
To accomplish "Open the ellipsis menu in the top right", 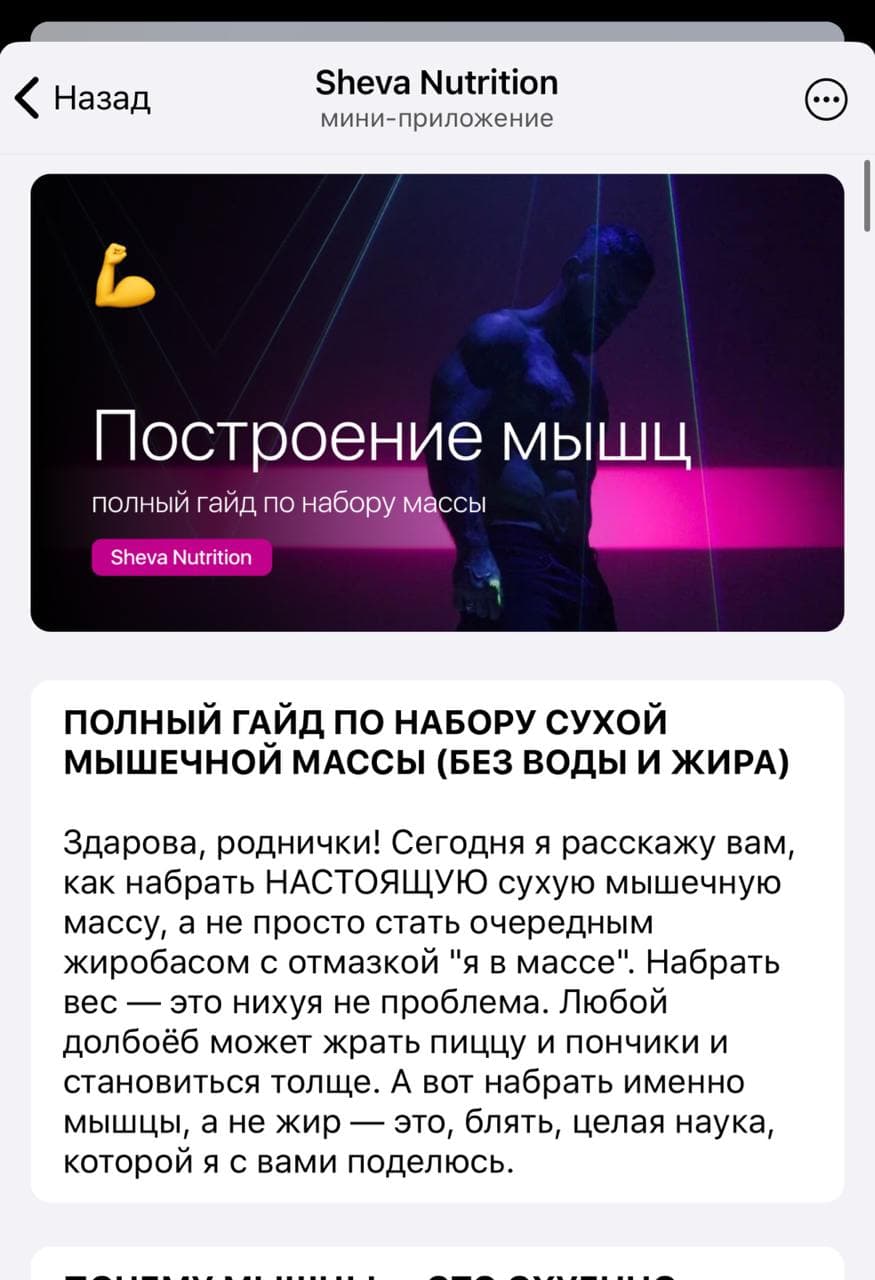I will (826, 99).
